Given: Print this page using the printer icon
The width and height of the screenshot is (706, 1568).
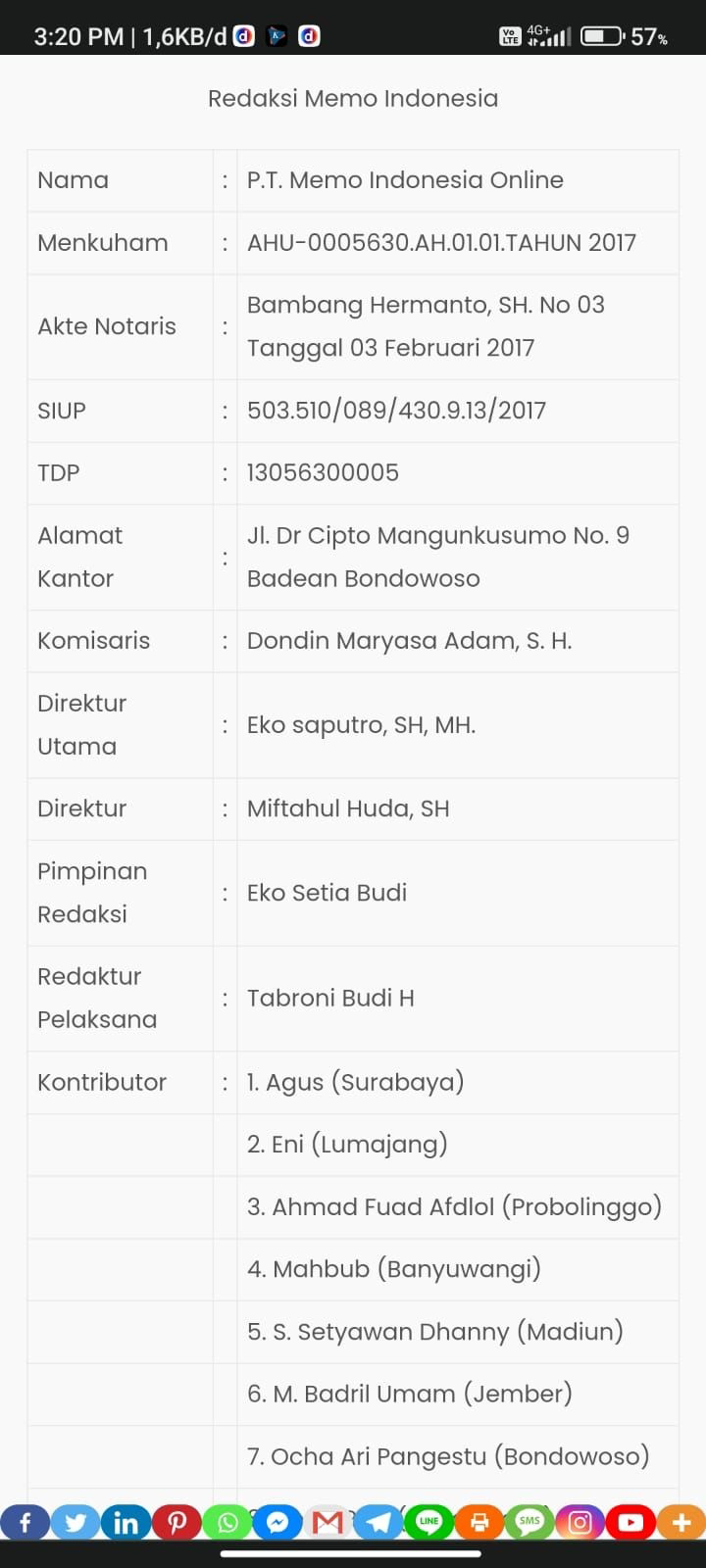Looking at the screenshot, I should (479, 1523).
